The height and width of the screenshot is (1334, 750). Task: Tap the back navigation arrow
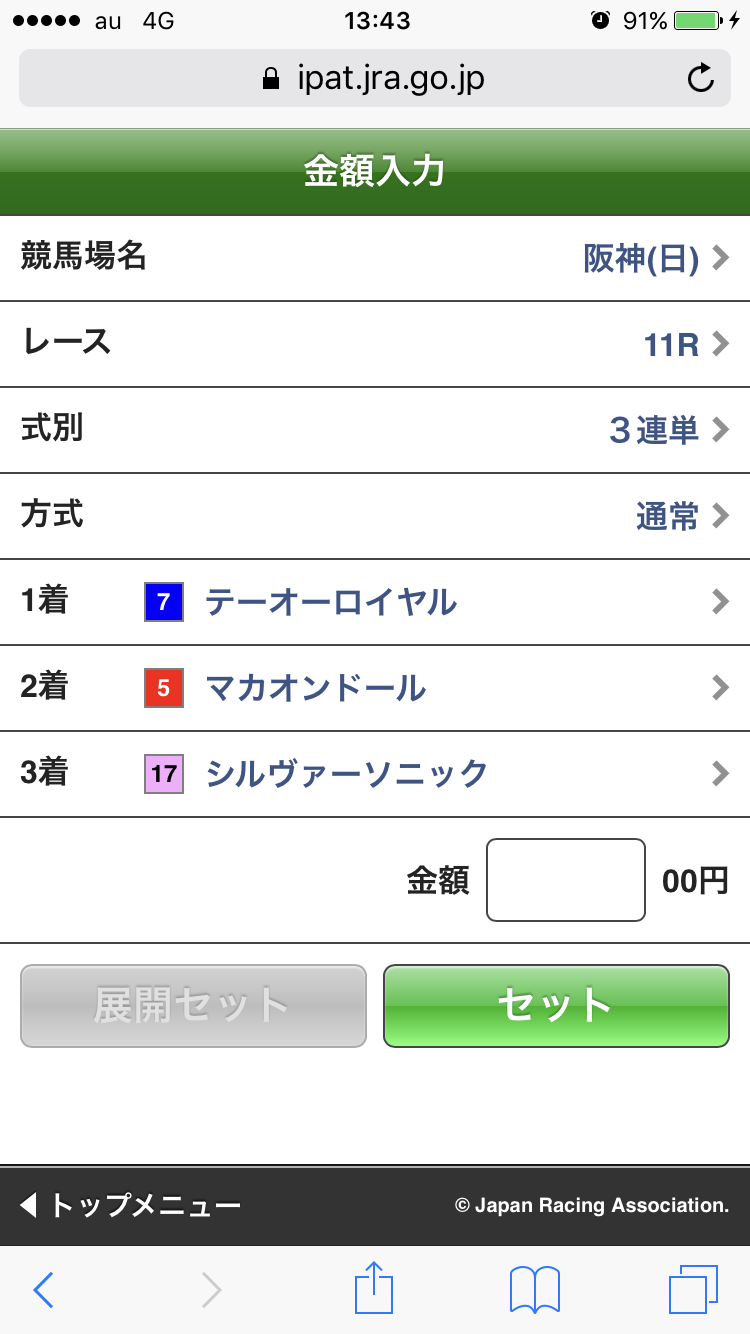point(43,1289)
